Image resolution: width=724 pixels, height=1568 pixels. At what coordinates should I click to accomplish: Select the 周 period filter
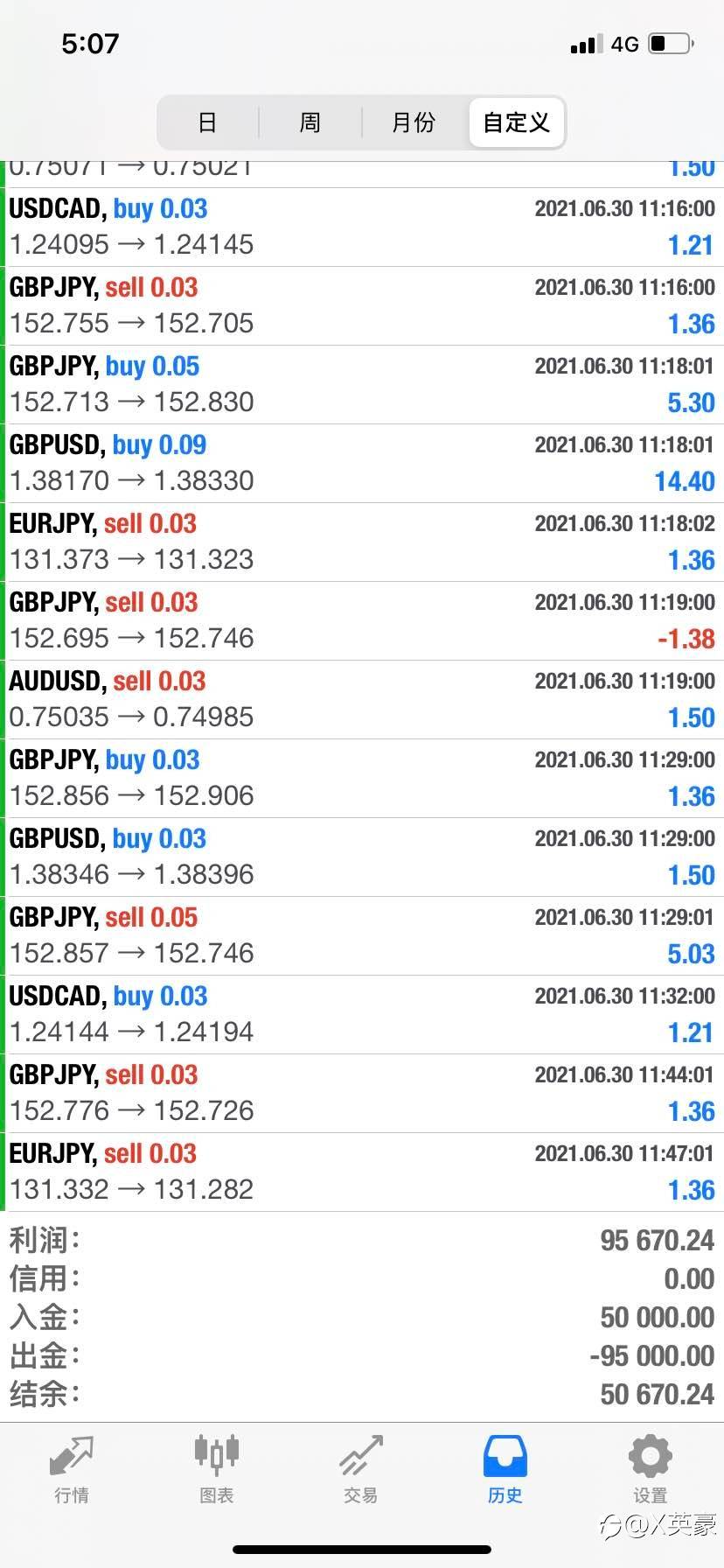tap(310, 122)
